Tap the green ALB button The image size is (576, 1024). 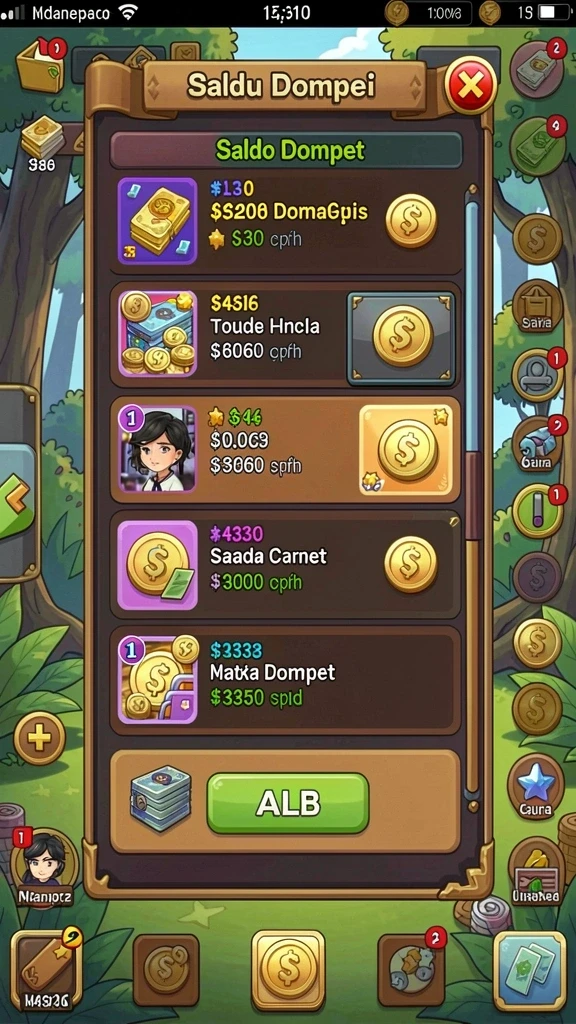click(288, 803)
